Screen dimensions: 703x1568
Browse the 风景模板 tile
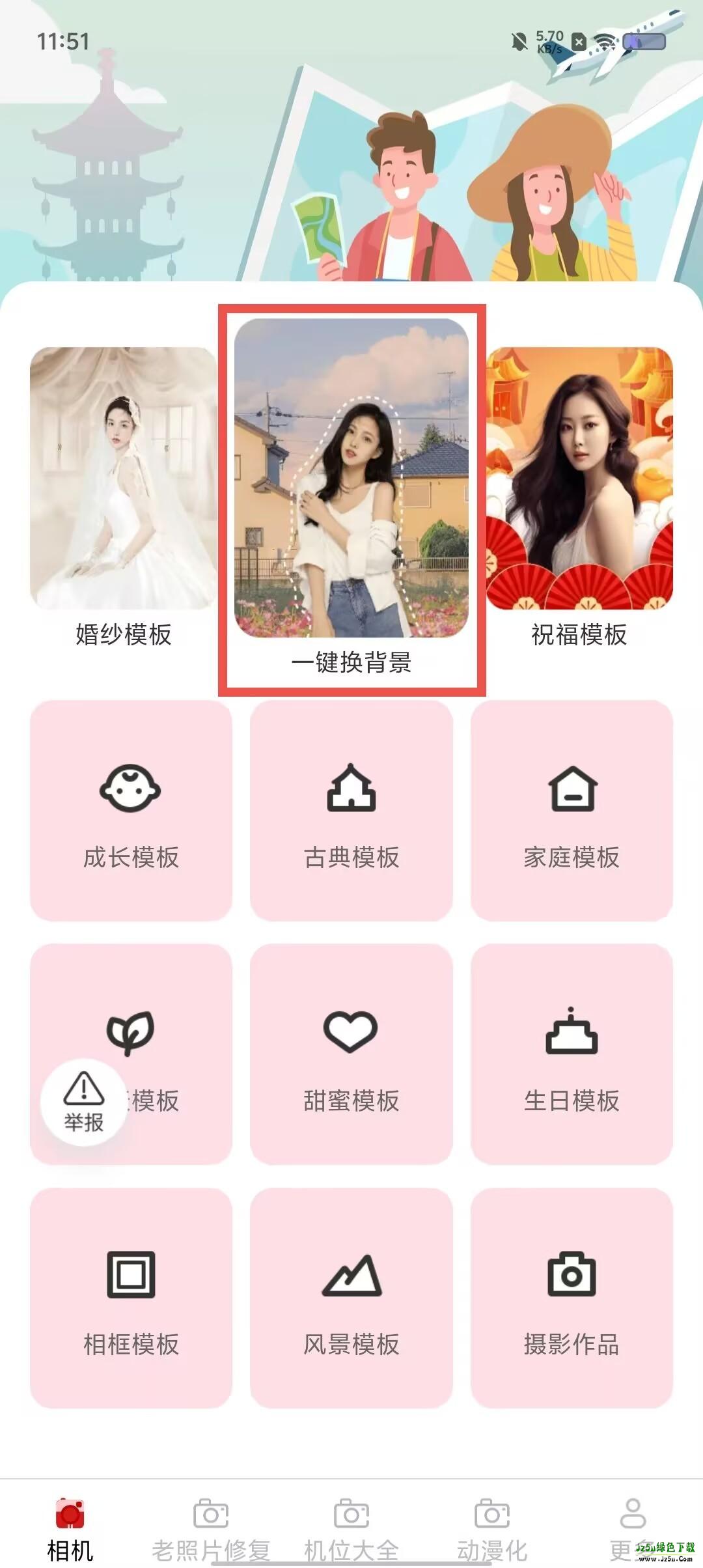[351, 1297]
